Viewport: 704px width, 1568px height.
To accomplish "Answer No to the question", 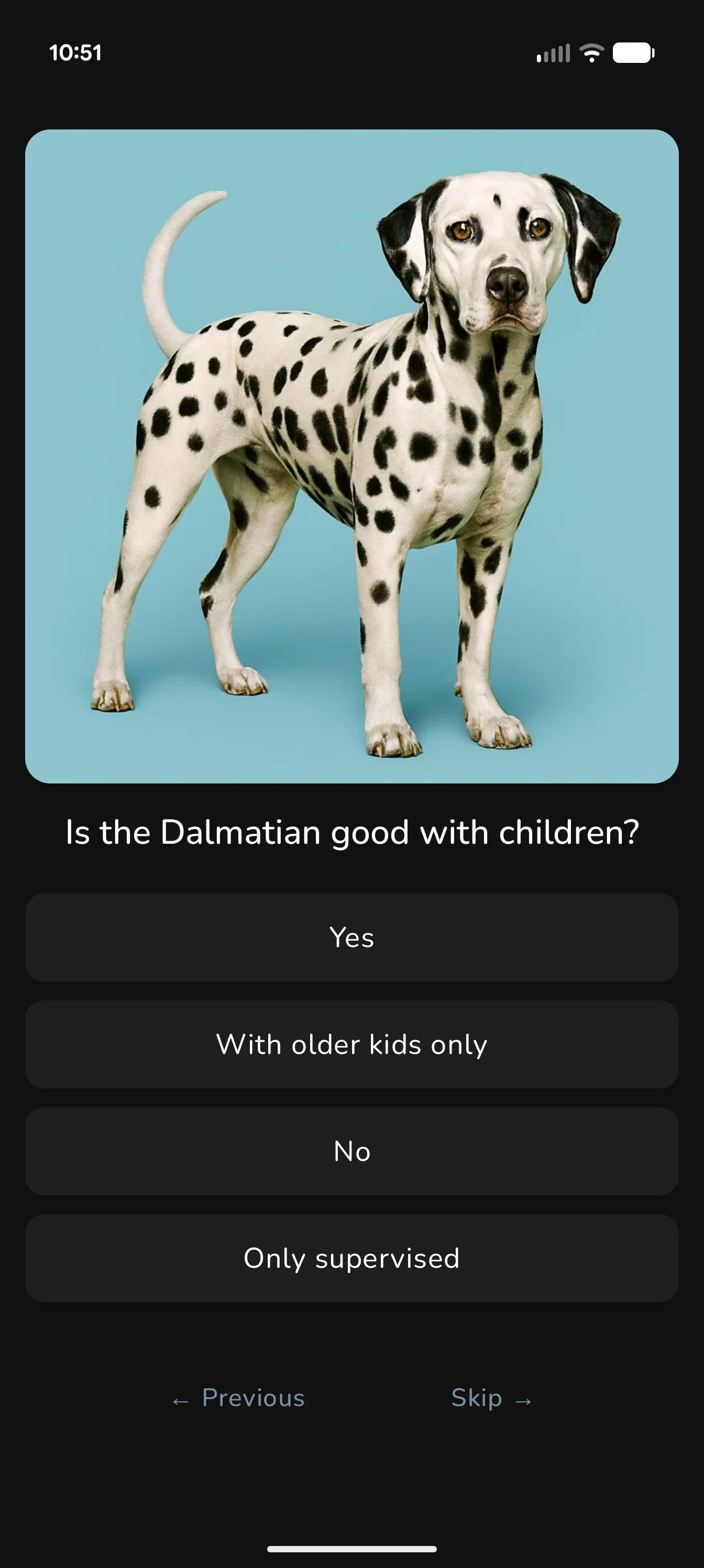I will click(351, 1152).
